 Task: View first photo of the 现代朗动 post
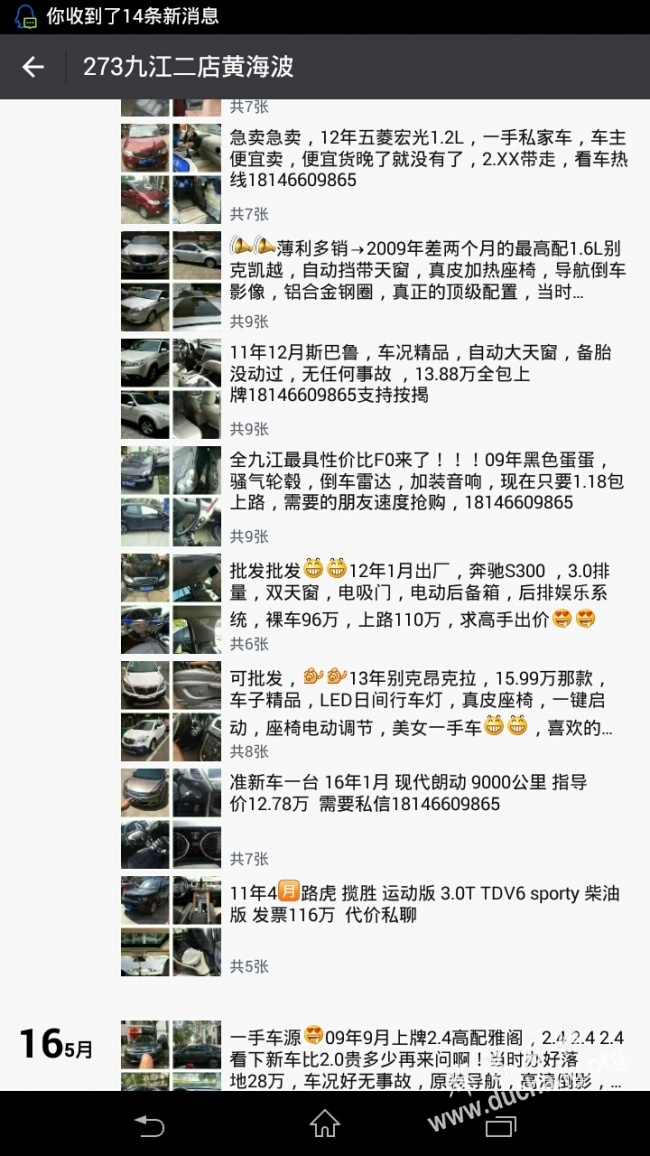(x=145, y=793)
